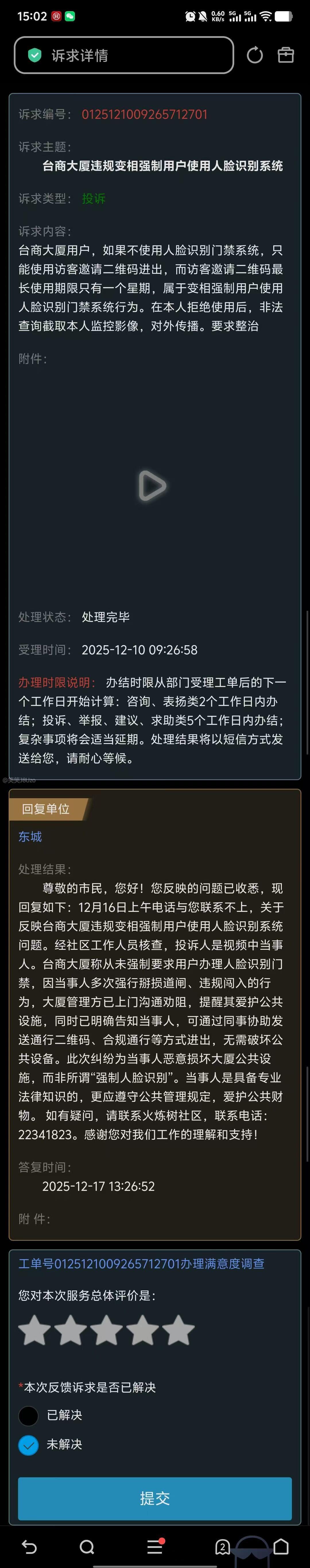Submit the satisfaction survey with 提交
This screenshot has height=1568, width=310.
[155, 1498]
